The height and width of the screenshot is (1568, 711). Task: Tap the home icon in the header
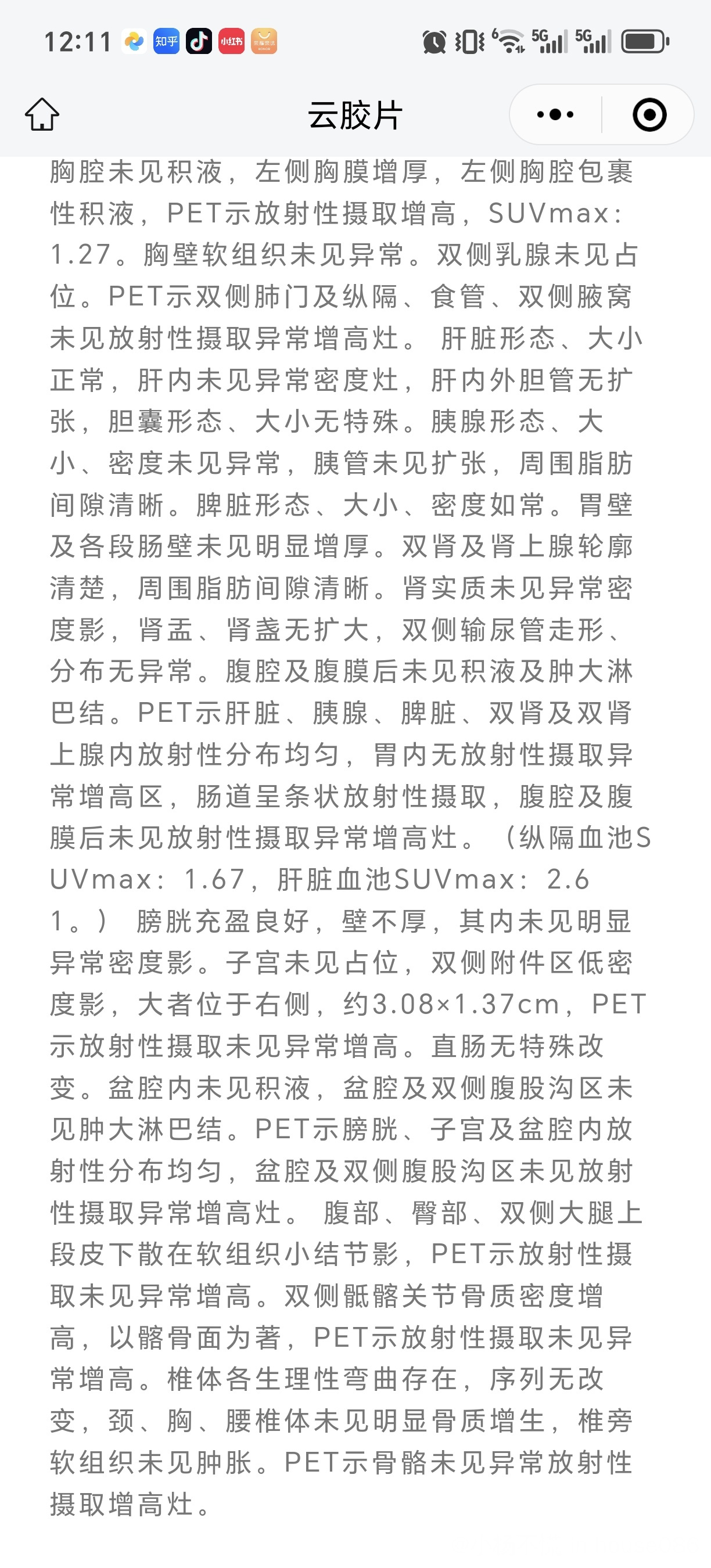coord(42,114)
